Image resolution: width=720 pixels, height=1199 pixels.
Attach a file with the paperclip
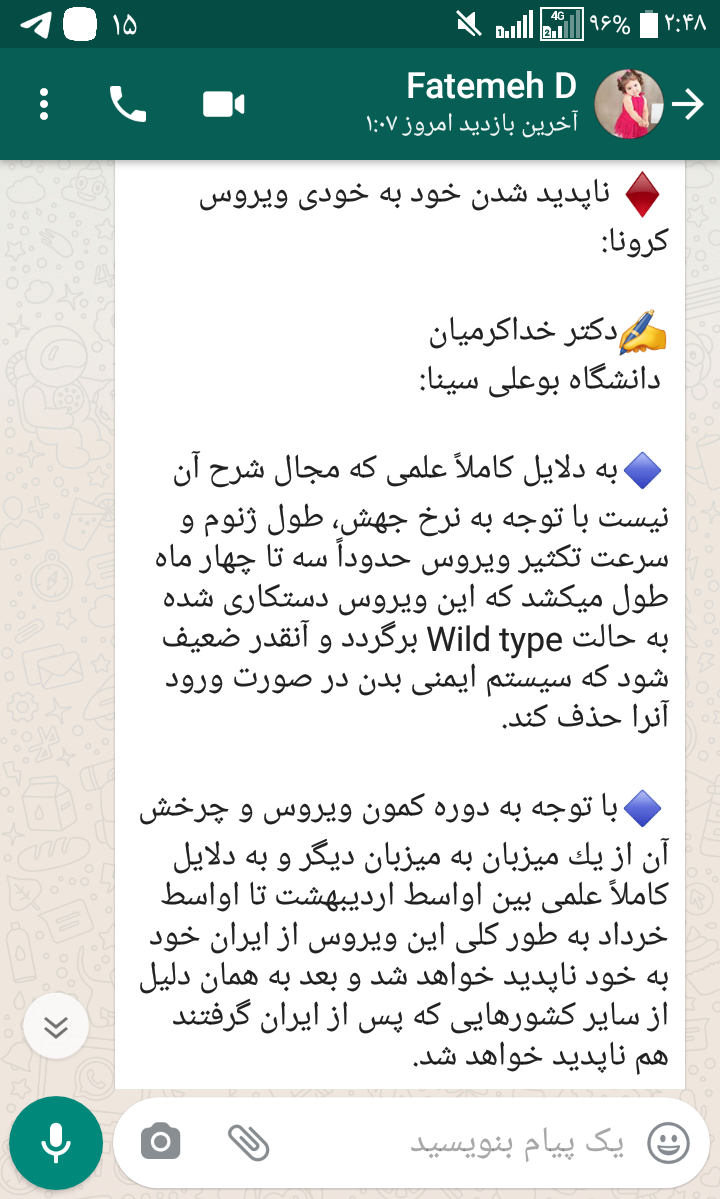[249, 1141]
